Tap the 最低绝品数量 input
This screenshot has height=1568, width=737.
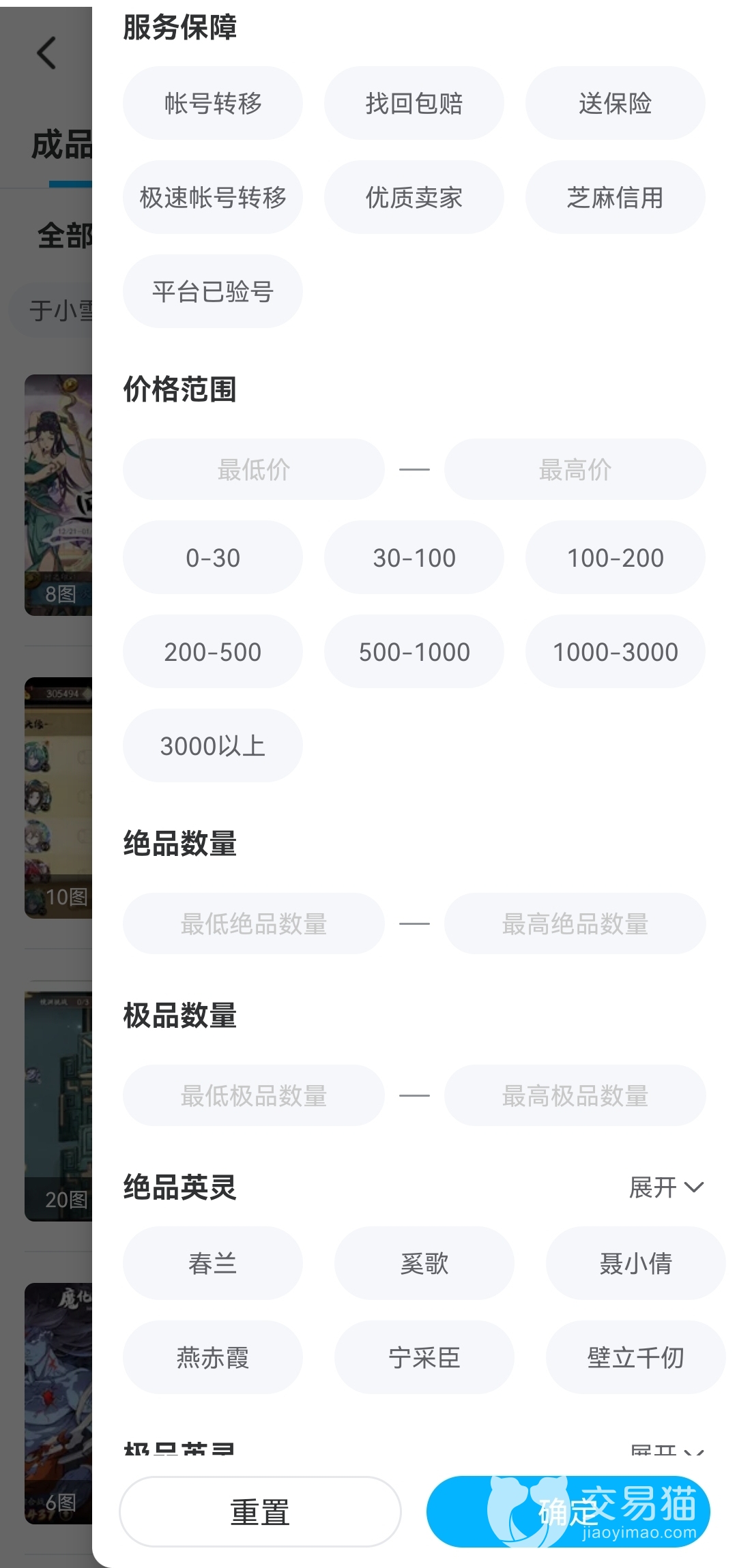click(253, 923)
